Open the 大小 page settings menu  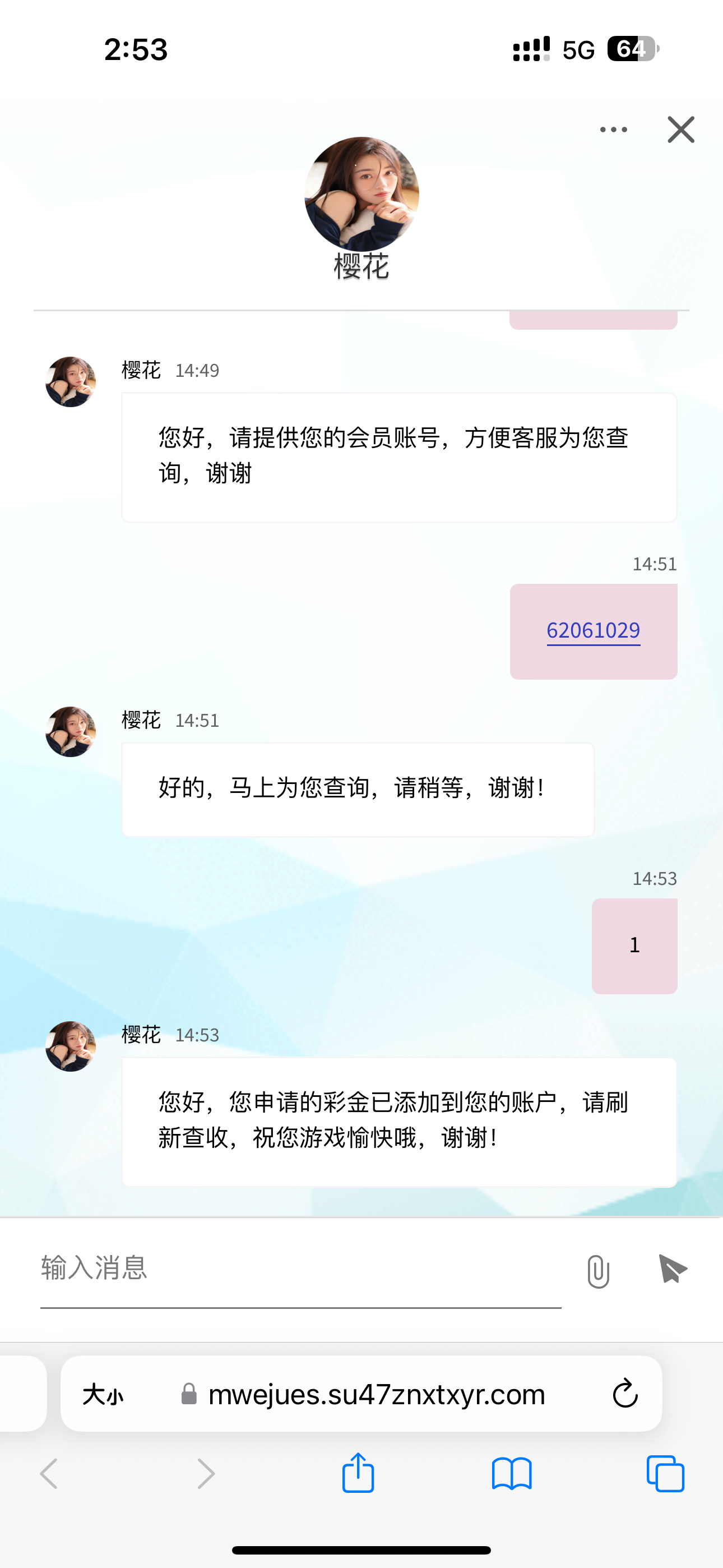coord(103,1394)
